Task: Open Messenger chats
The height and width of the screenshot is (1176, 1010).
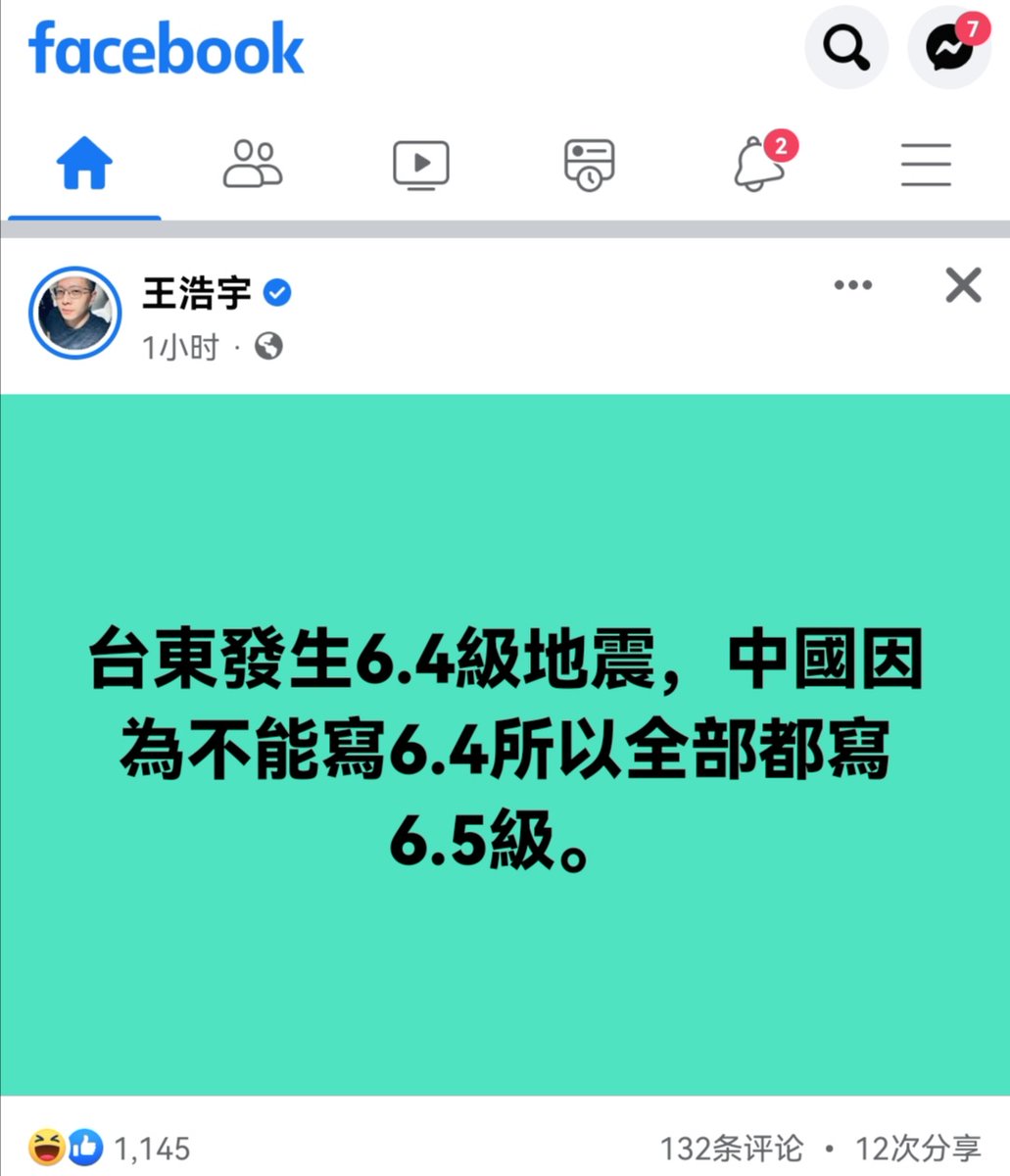Action: pyautogui.click(x=949, y=46)
